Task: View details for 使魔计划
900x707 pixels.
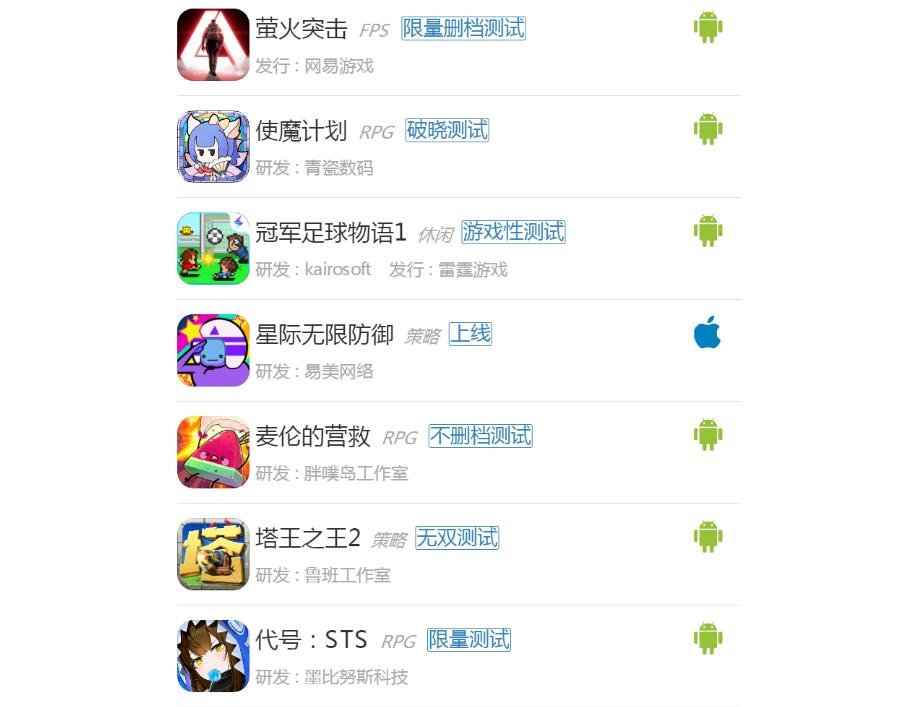Action: (301, 131)
